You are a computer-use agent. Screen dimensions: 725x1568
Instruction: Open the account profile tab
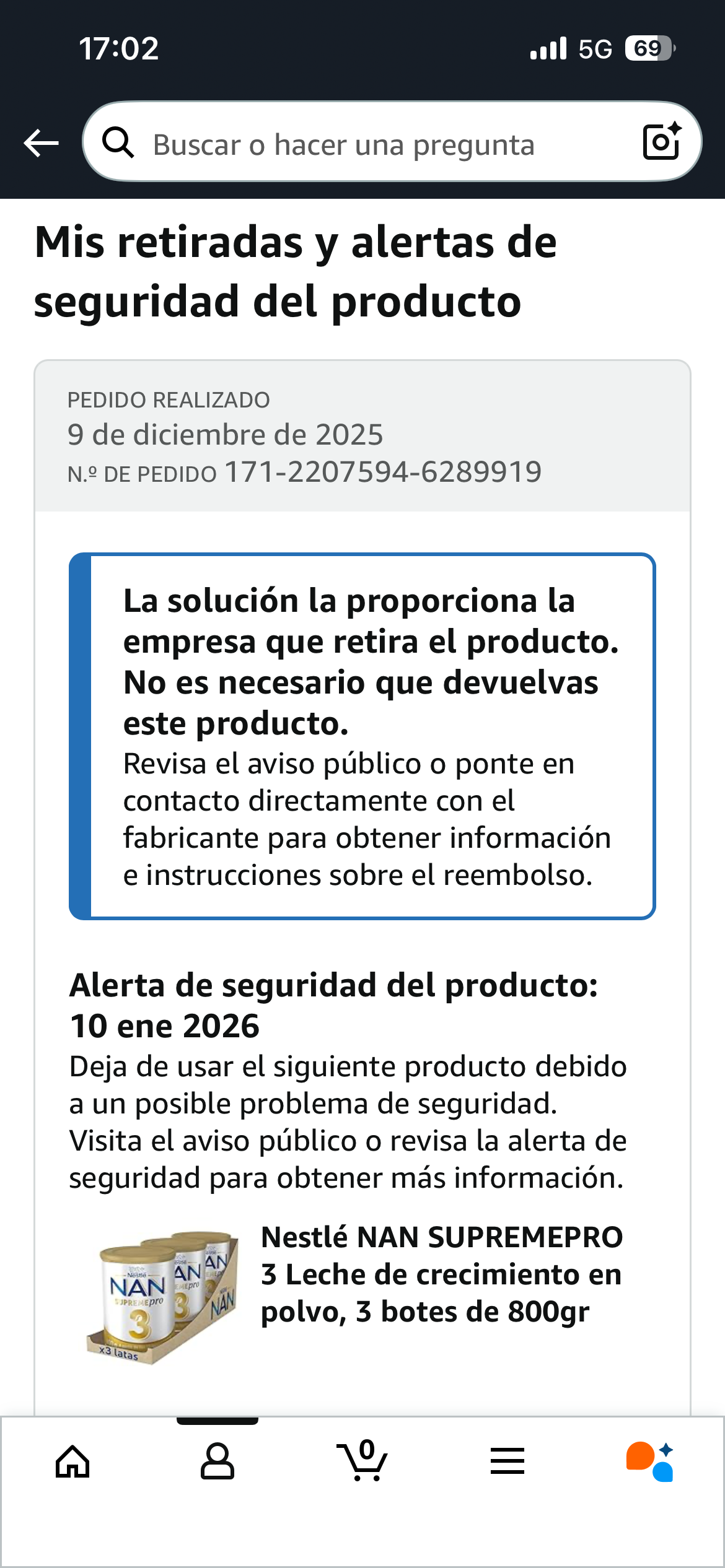coord(217,1461)
